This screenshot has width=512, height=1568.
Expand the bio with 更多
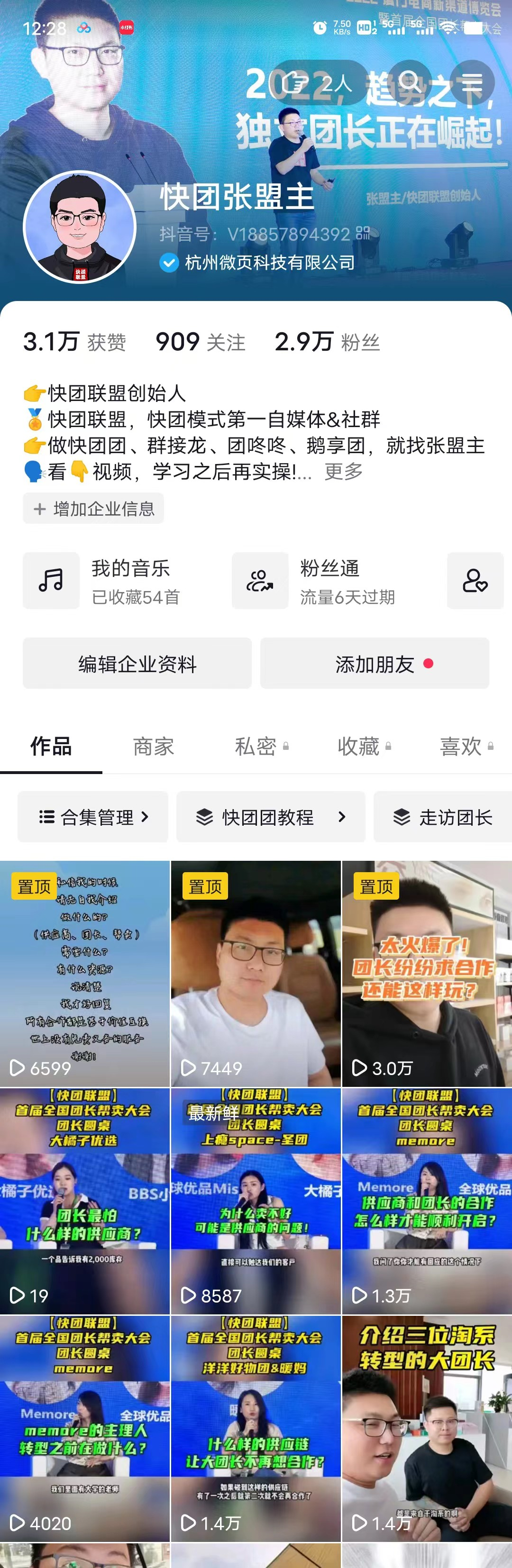click(x=343, y=471)
